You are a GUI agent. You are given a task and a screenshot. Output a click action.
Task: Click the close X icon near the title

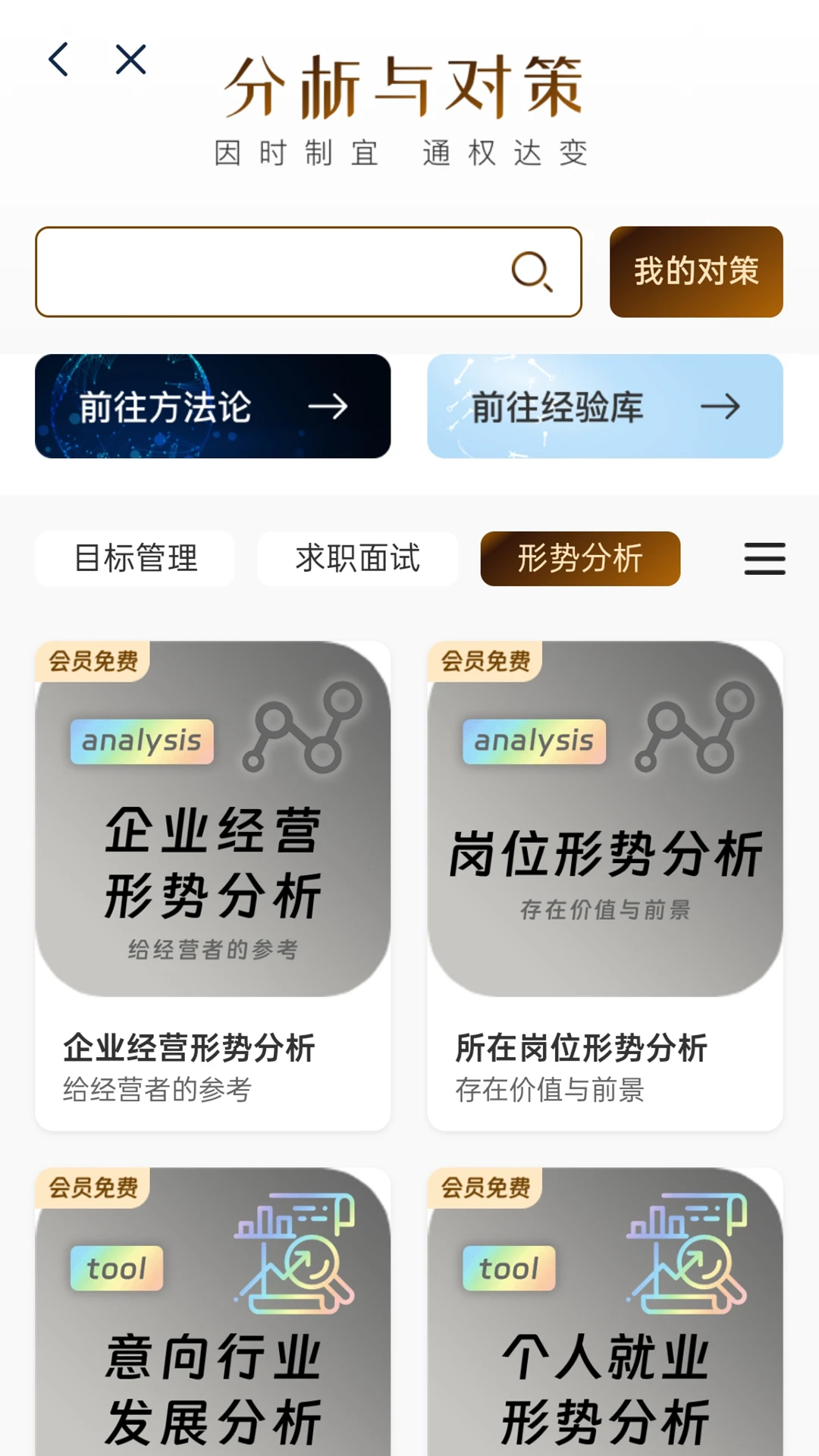pyautogui.click(x=129, y=61)
